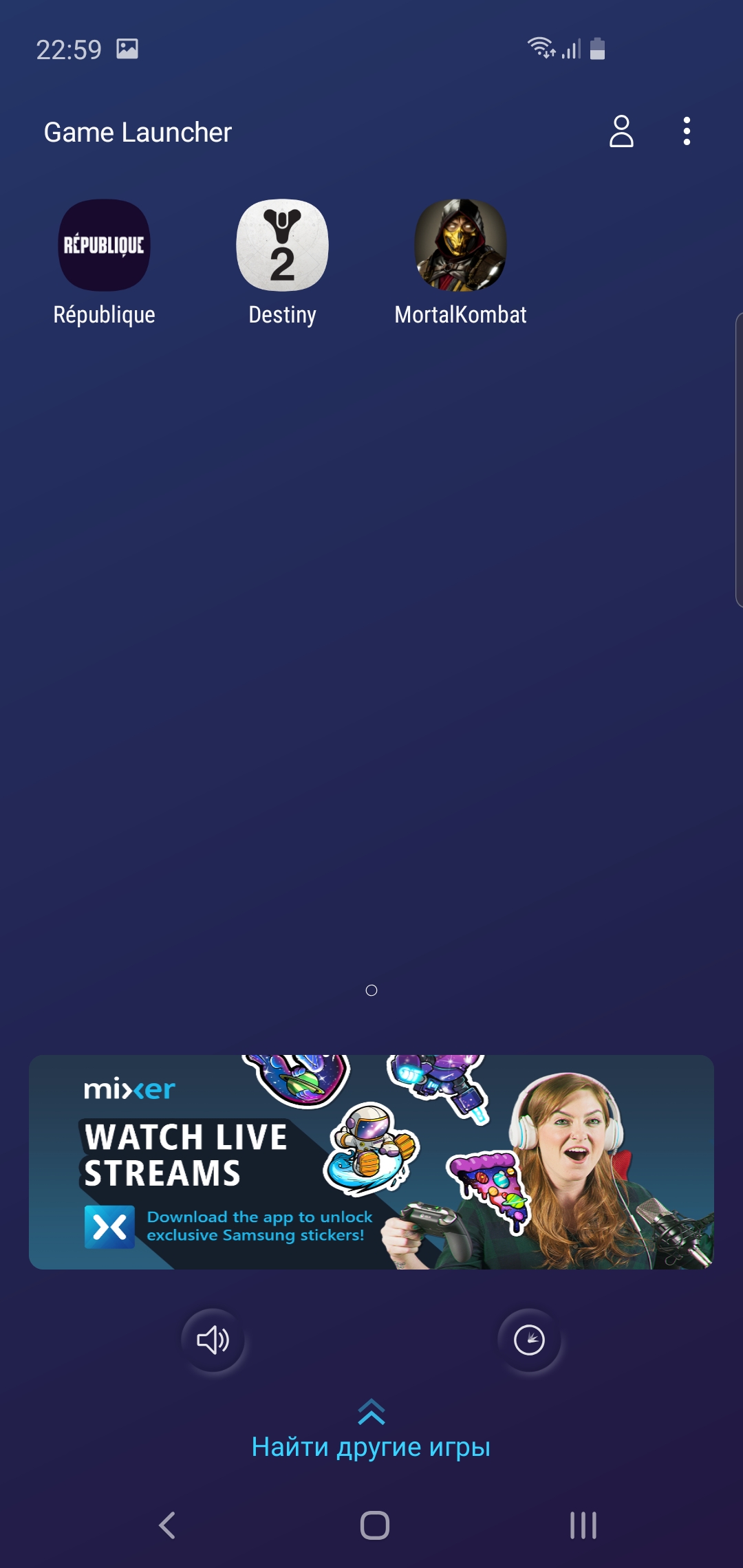Launch the MortalKombat game
The width and height of the screenshot is (743, 1568).
click(460, 246)
